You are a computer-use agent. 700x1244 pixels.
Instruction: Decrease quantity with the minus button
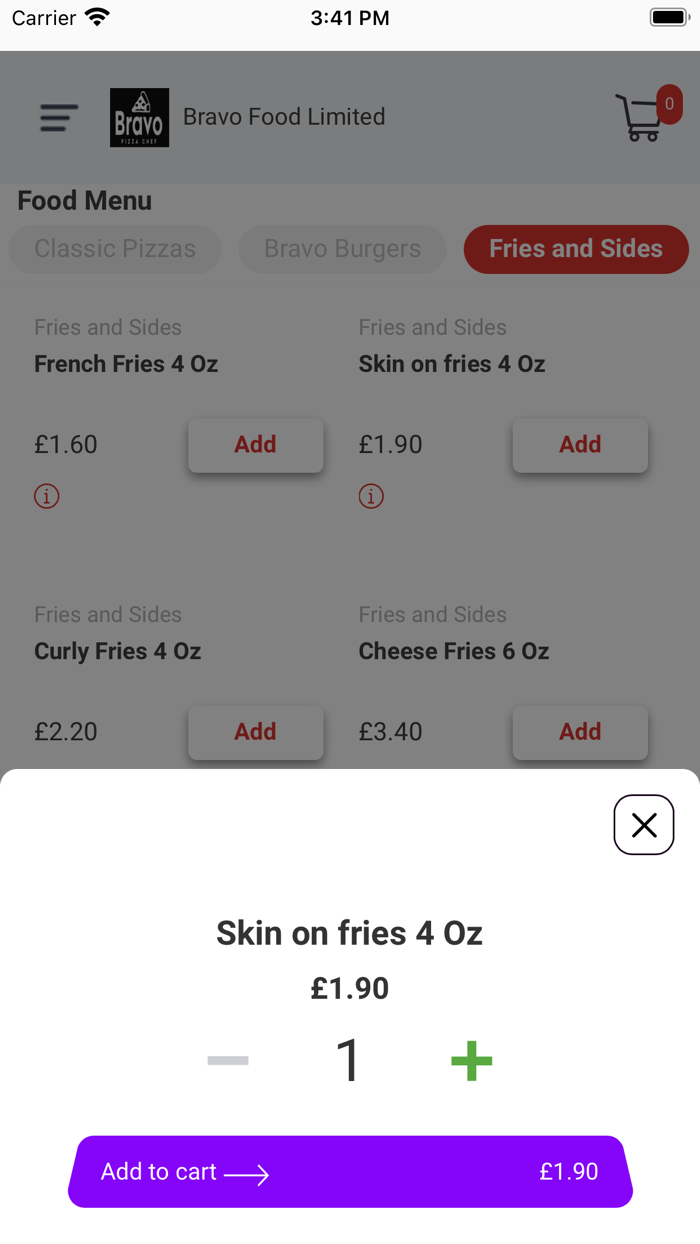(x=228, y=1061)
